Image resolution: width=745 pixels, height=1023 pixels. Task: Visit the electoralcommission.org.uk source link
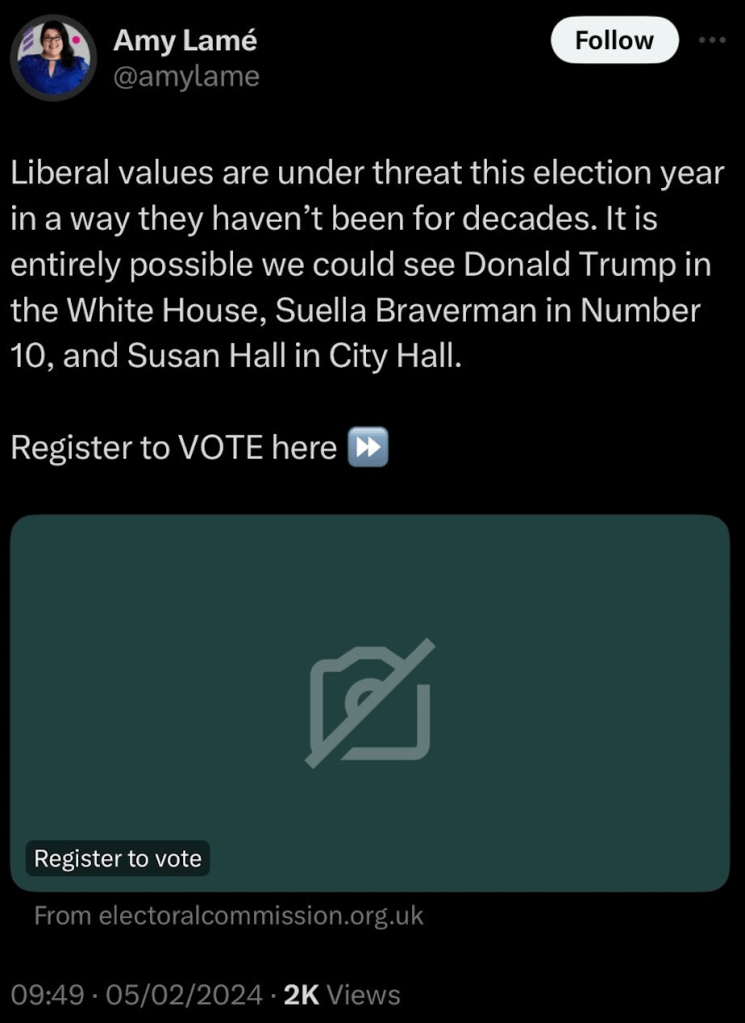(x=229, y=915)
